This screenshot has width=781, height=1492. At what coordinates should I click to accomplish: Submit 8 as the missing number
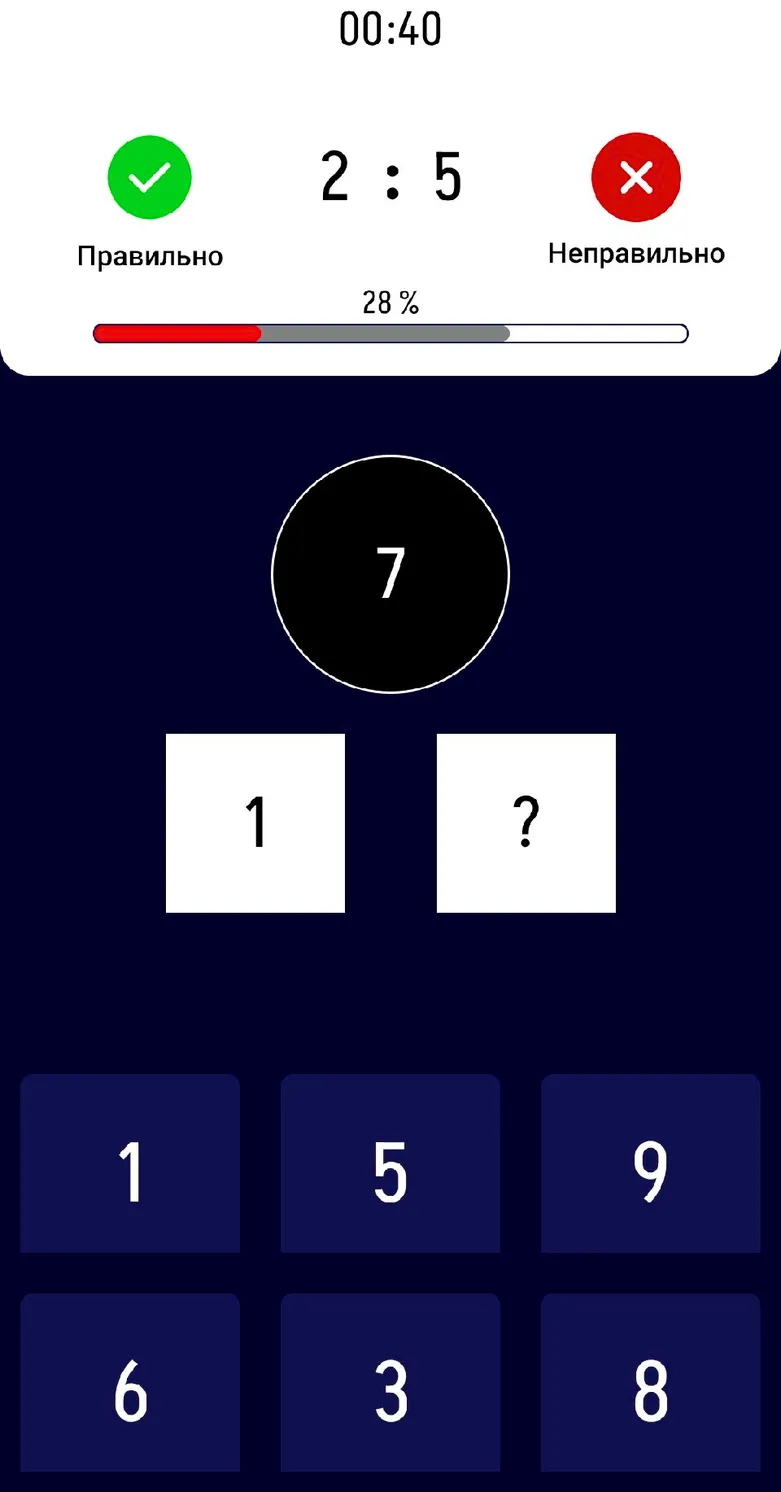[x=651, y=1383]
